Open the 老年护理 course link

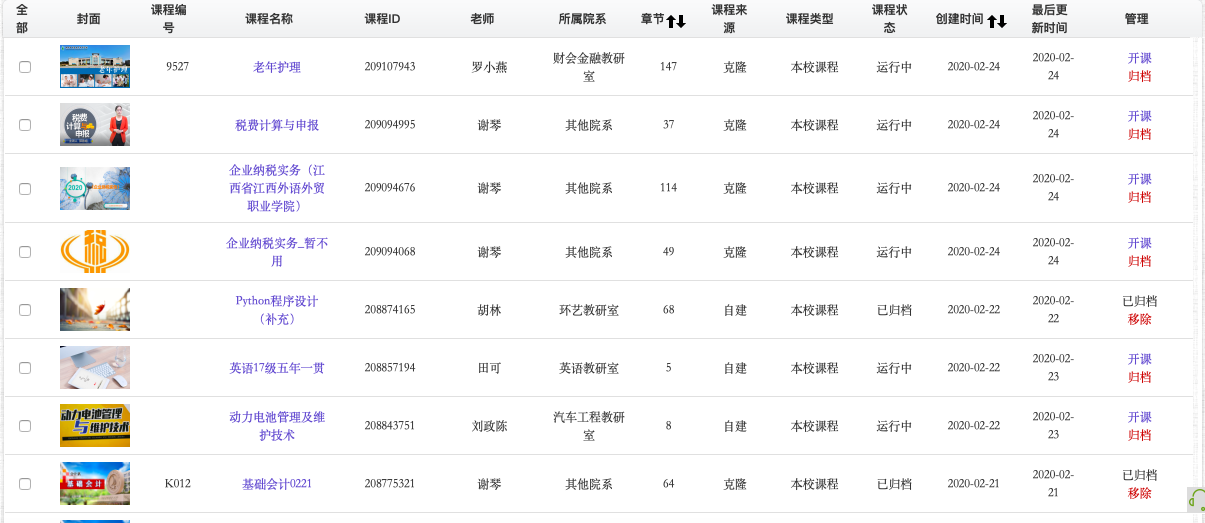point(277,67)
